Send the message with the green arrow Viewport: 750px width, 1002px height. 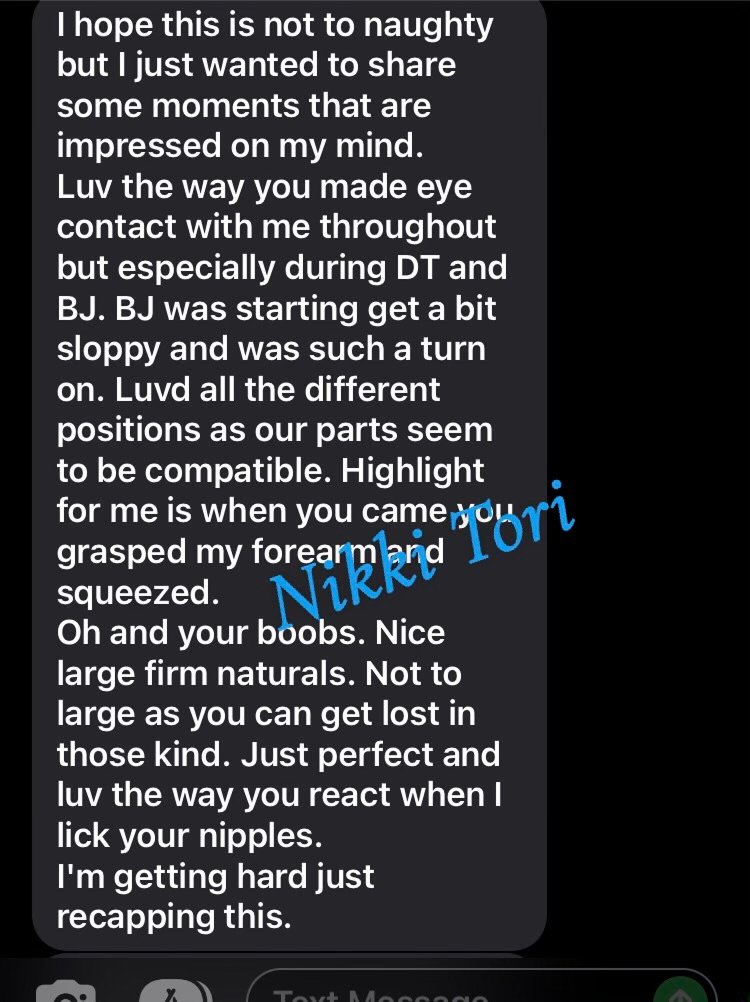pos(685,993)
